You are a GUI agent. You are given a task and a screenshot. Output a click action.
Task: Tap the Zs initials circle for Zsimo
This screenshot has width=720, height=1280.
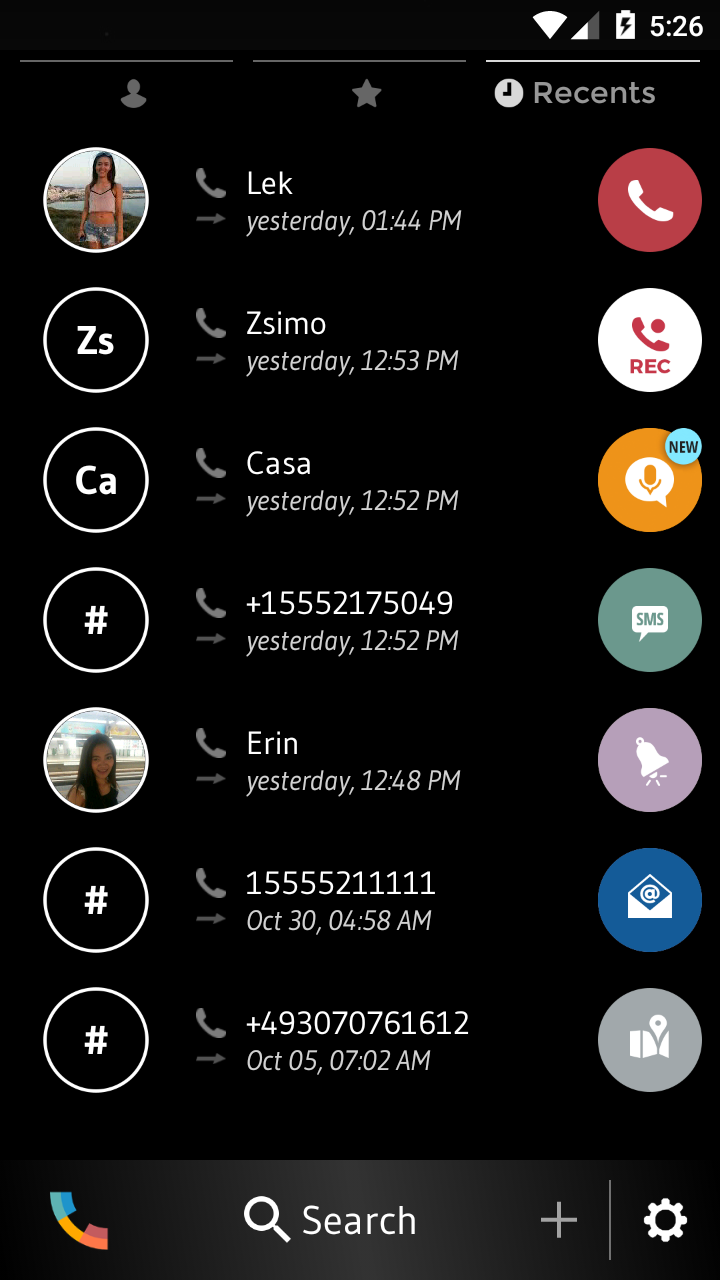[x=95, y=339]
